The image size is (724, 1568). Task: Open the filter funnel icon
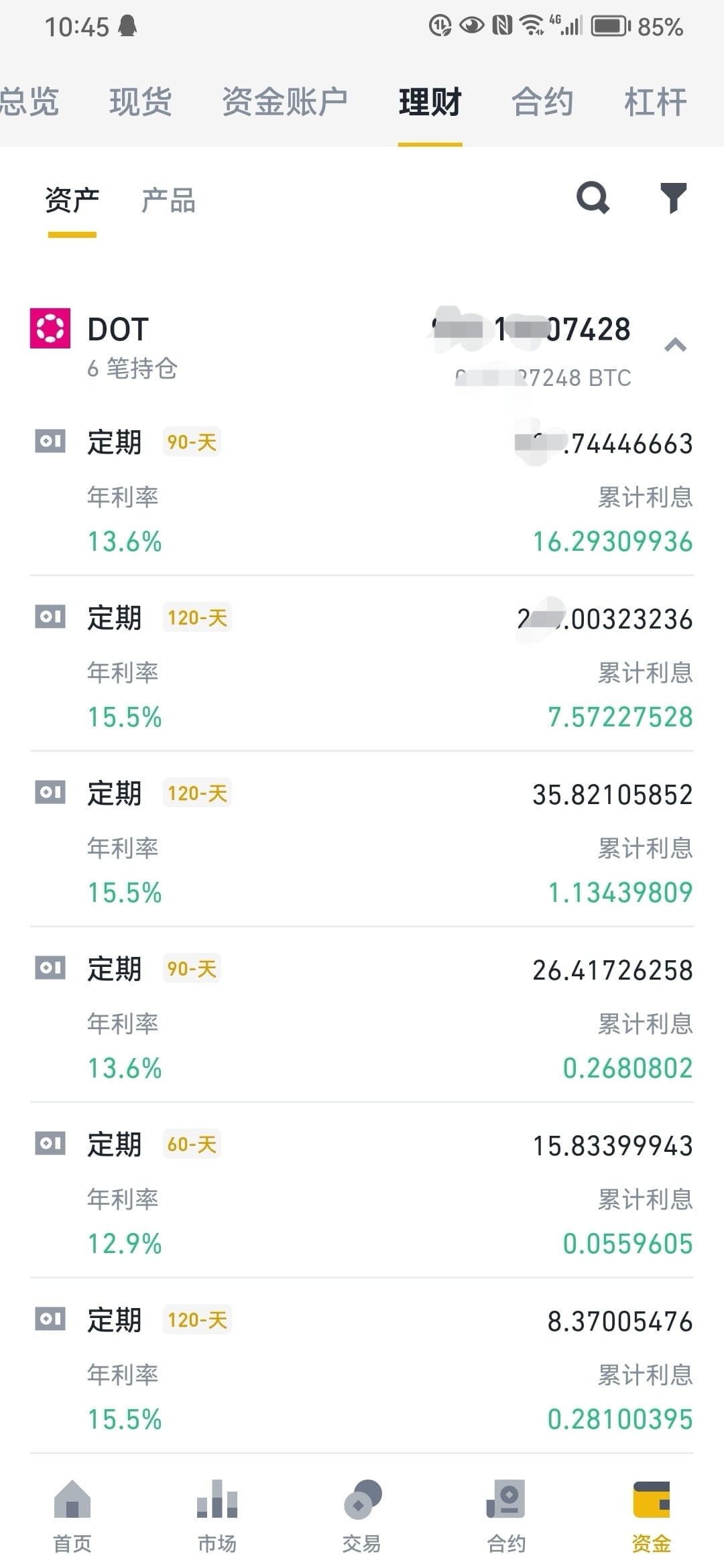pos(674,198)
